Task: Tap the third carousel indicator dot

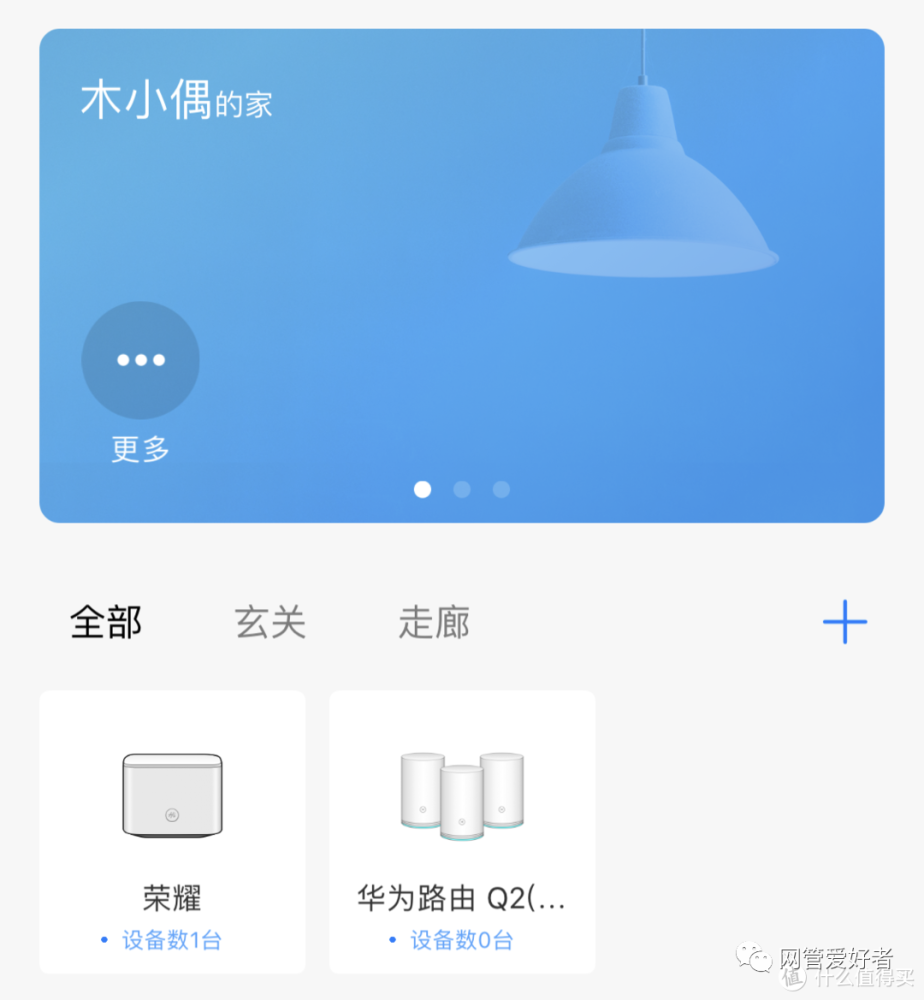Action: click(x=500, y=489)
